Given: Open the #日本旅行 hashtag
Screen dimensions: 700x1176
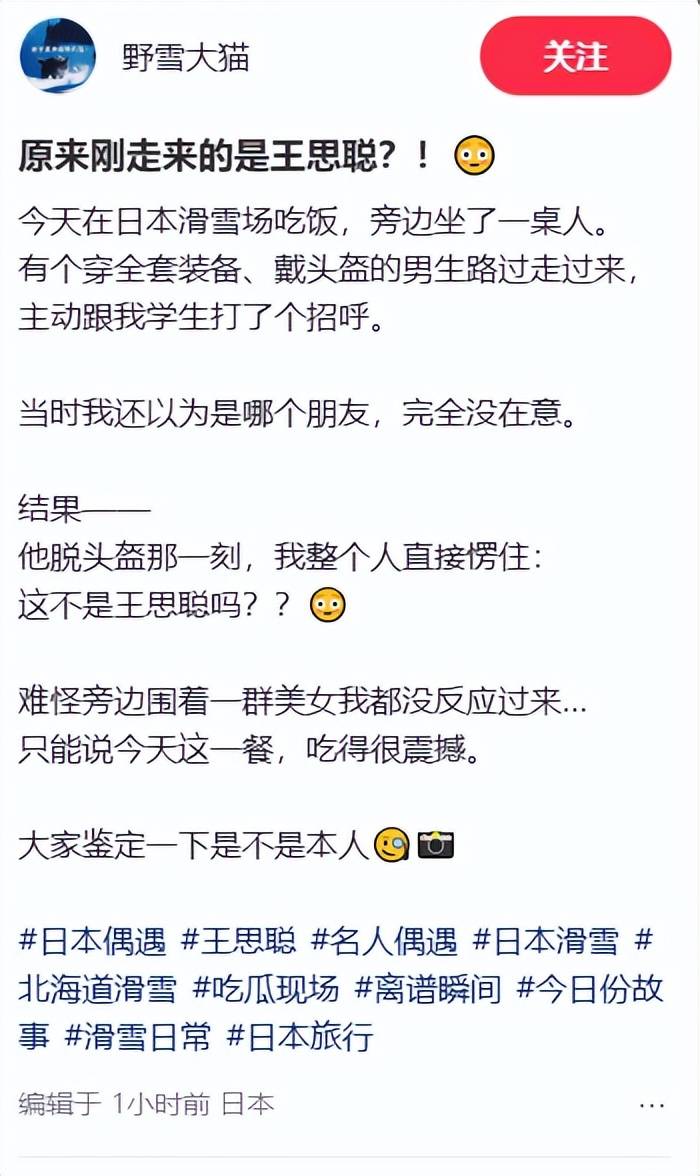Looking at the screenshot, I should coord(300,1036).
